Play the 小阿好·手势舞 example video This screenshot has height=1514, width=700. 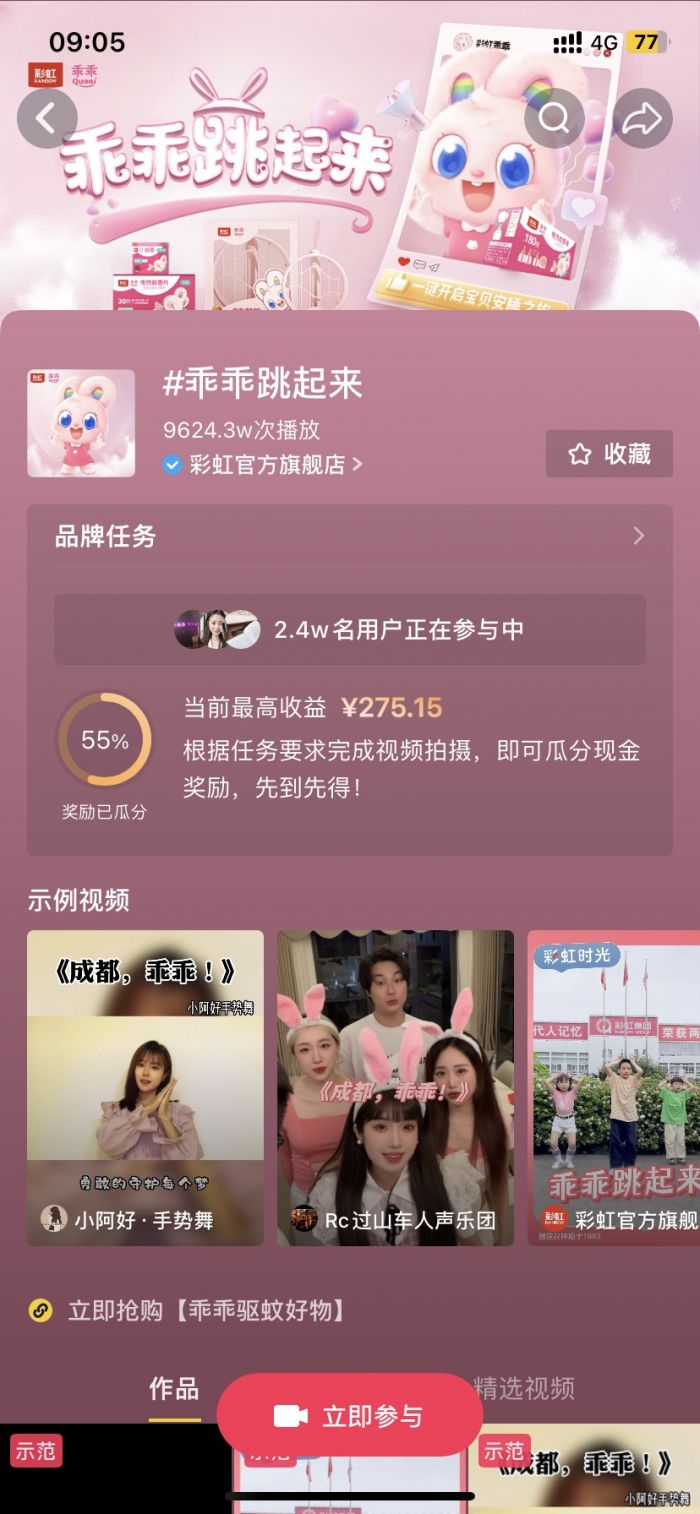pyautogui.click(x=145, y=1087)
